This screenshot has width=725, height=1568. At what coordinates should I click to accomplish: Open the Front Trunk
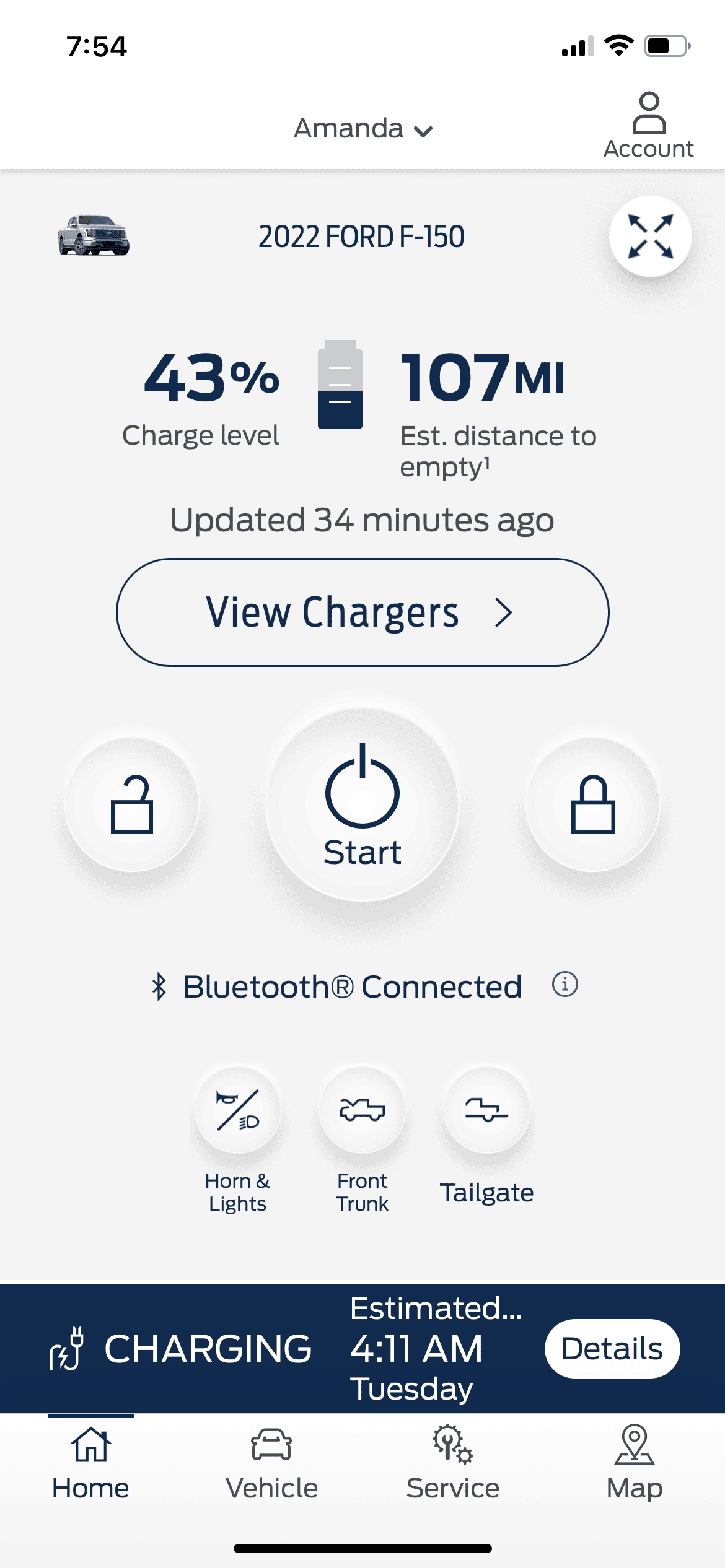point(362,1110)
